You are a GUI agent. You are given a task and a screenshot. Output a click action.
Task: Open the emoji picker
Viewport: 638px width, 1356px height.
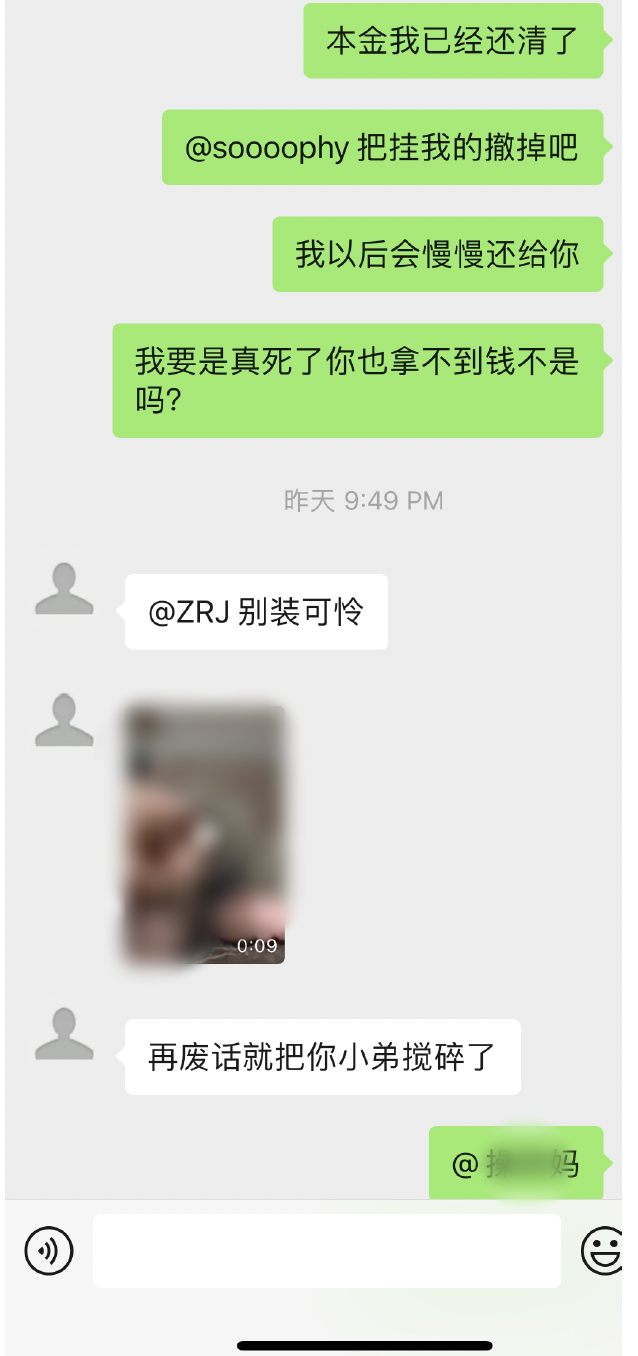[602, 1250]
